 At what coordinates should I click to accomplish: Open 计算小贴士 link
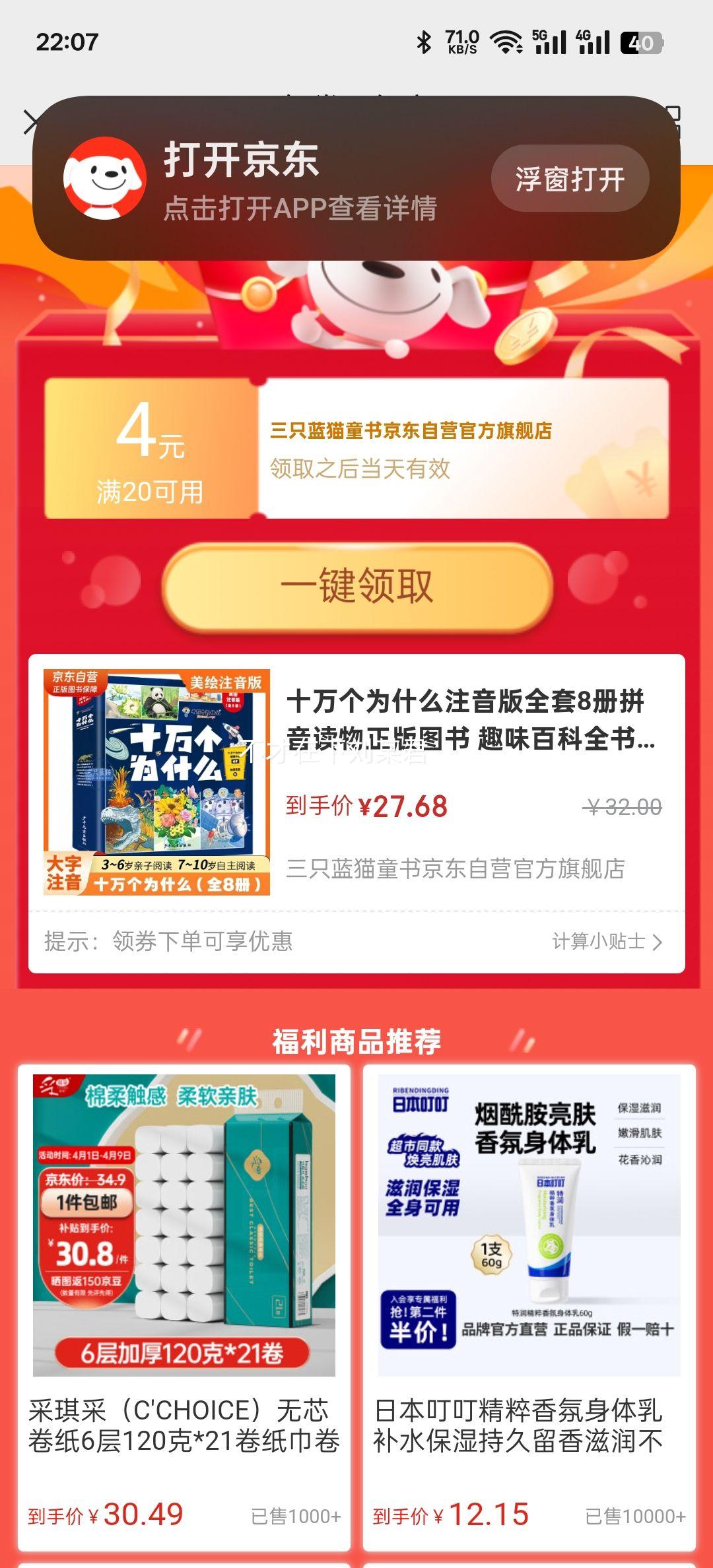606,941
